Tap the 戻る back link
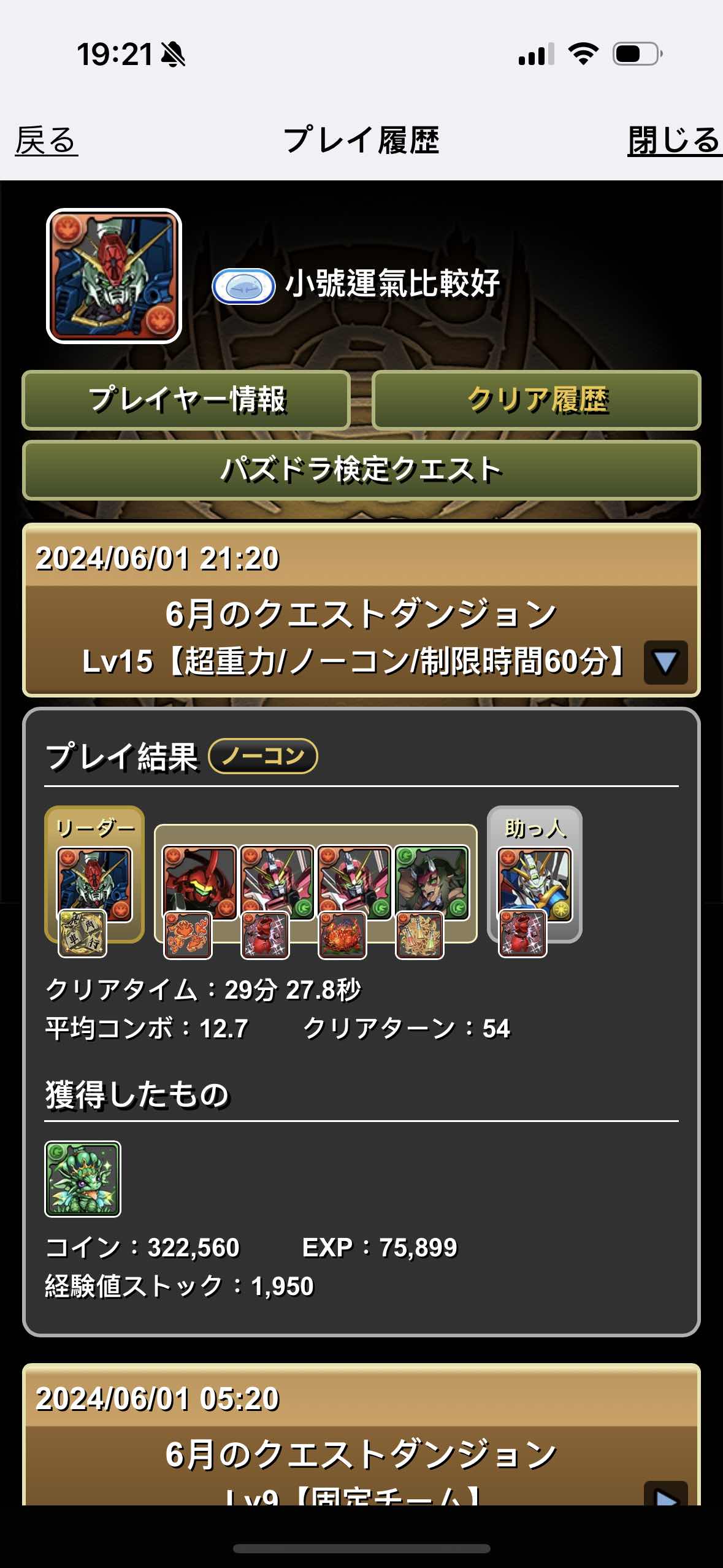 47,140
